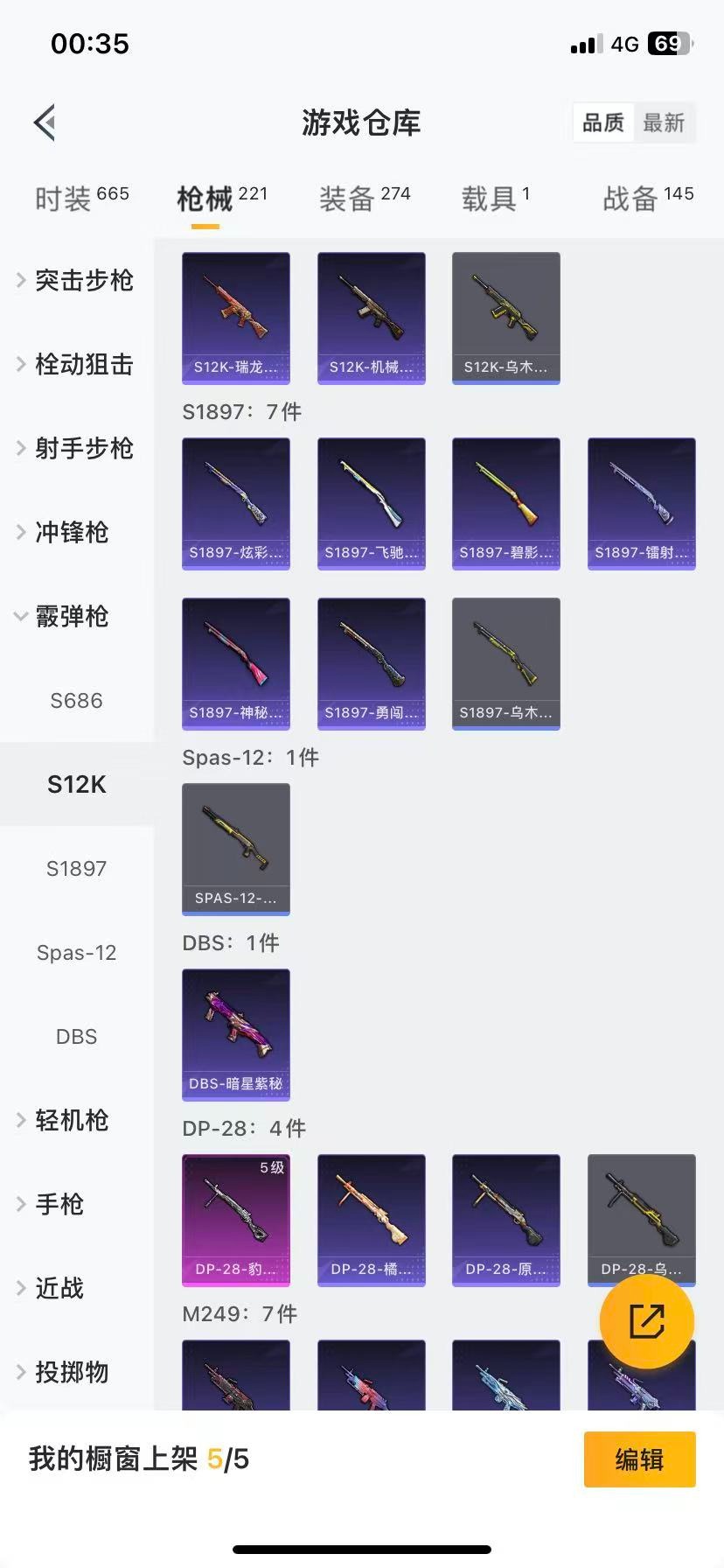Screen dimensions: 724x1568
Task: Switch sorting to 最新 newest mode
Action: click(x=665, y=122)
